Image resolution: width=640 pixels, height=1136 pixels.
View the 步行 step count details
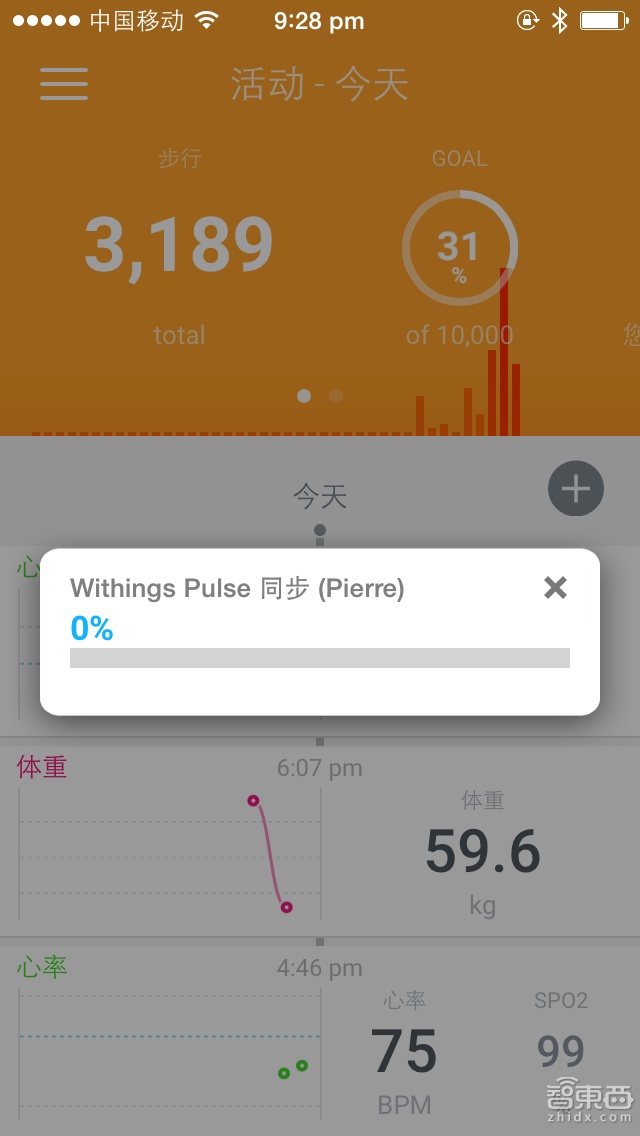tap(179, 247)
